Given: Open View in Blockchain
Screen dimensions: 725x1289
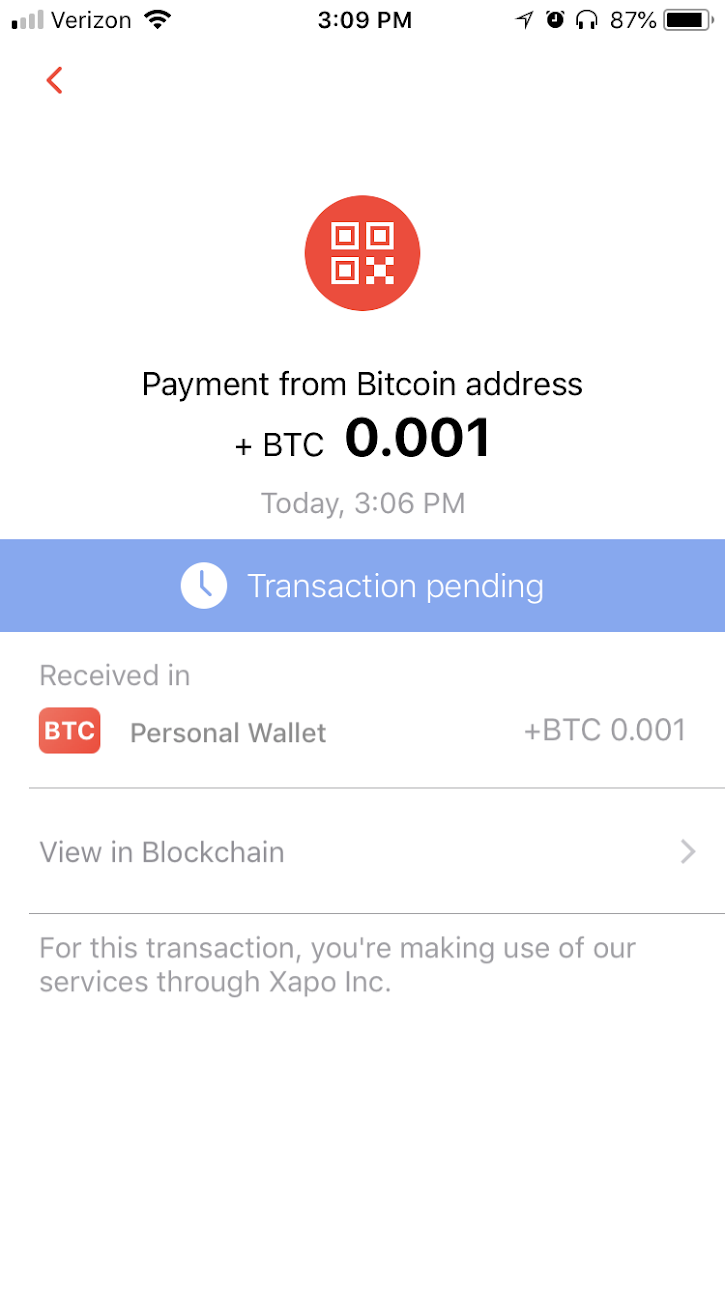Looking at the screenshot, I should click(362, 851).
